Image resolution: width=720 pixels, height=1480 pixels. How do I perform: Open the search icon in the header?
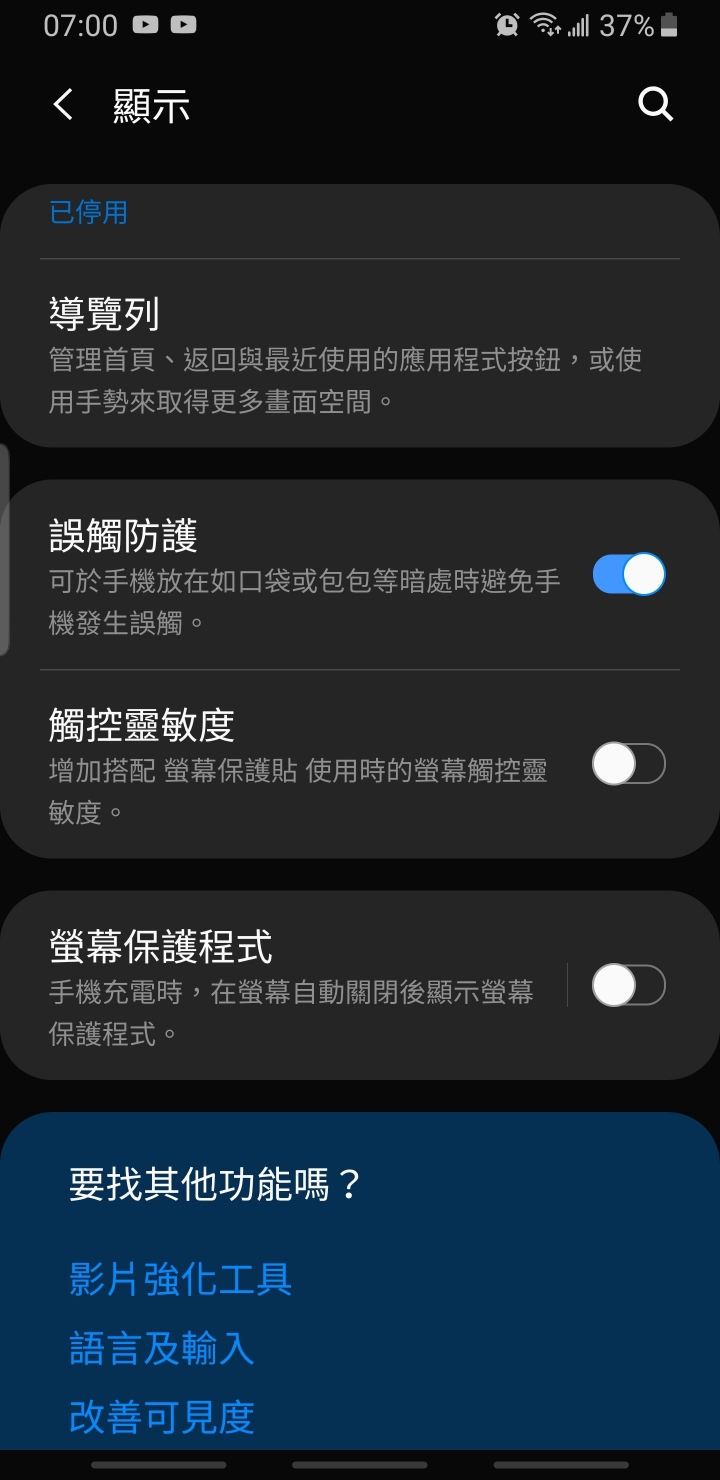pyautogui.click(x=656, y=104)
